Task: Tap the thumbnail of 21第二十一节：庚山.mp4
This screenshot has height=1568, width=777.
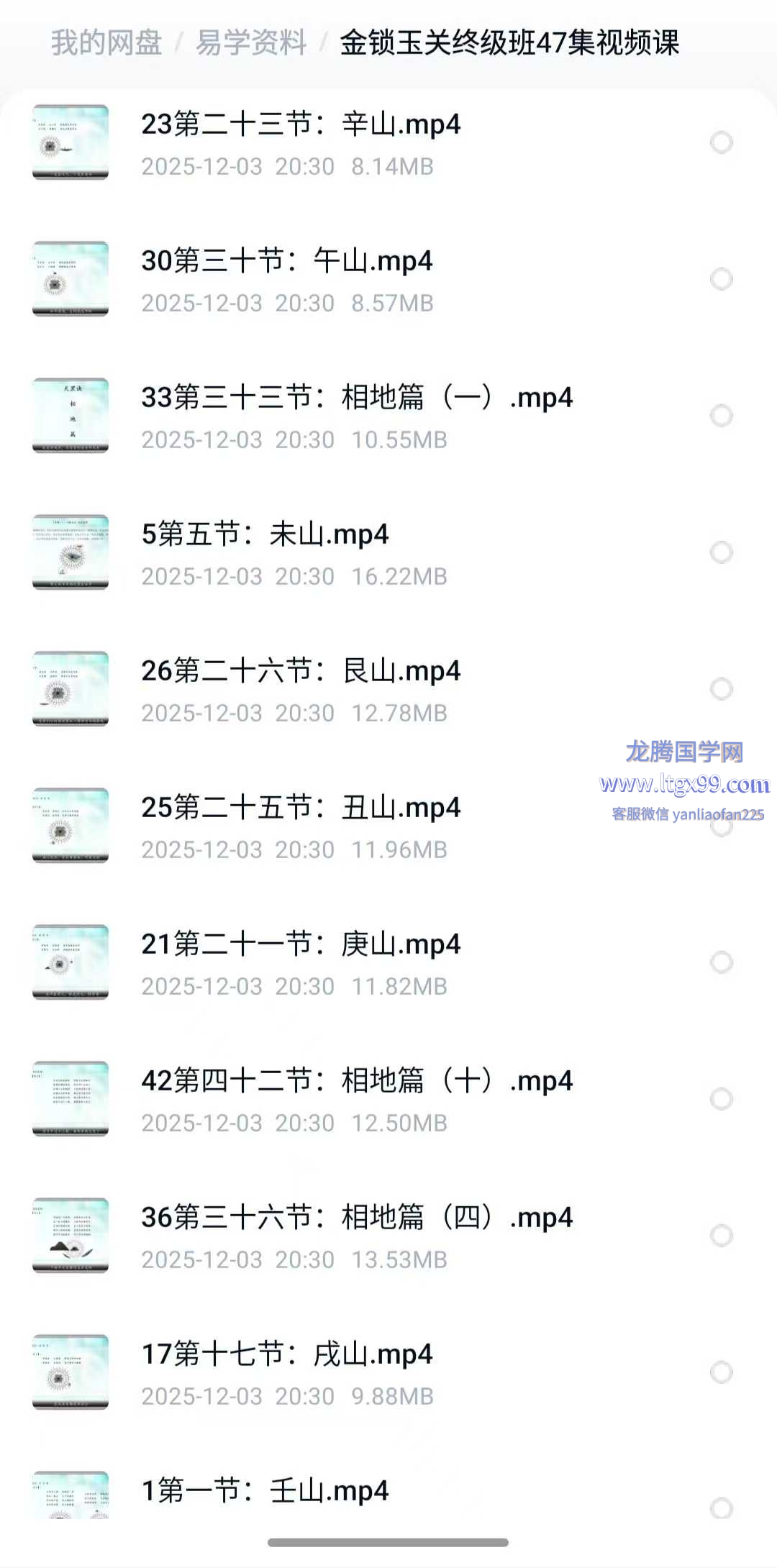Action: pyautogui.click(x=71, y=962)
